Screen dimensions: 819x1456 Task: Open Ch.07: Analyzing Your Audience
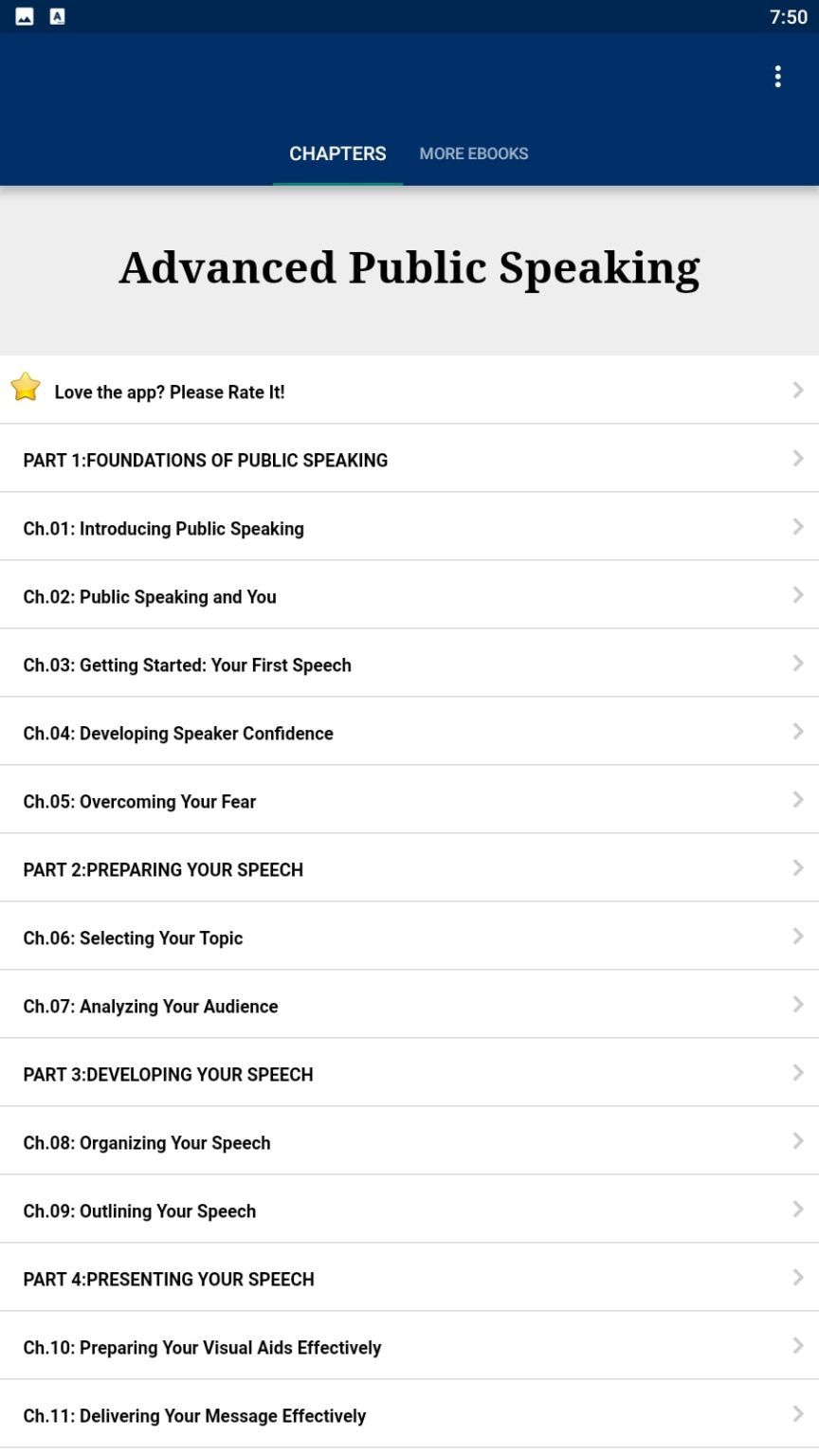[409, 1006]
